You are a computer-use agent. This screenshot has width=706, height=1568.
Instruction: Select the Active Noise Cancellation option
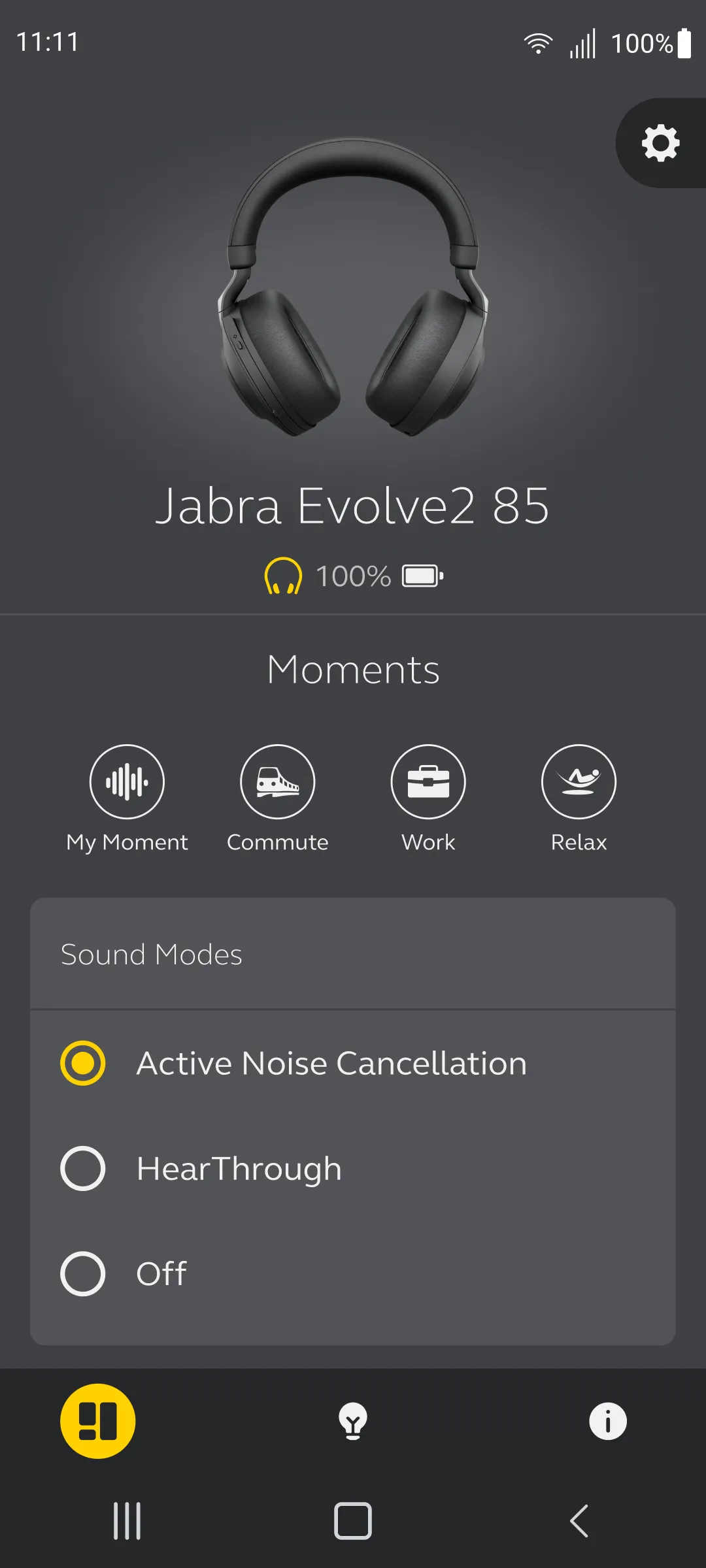point(83,1063)
